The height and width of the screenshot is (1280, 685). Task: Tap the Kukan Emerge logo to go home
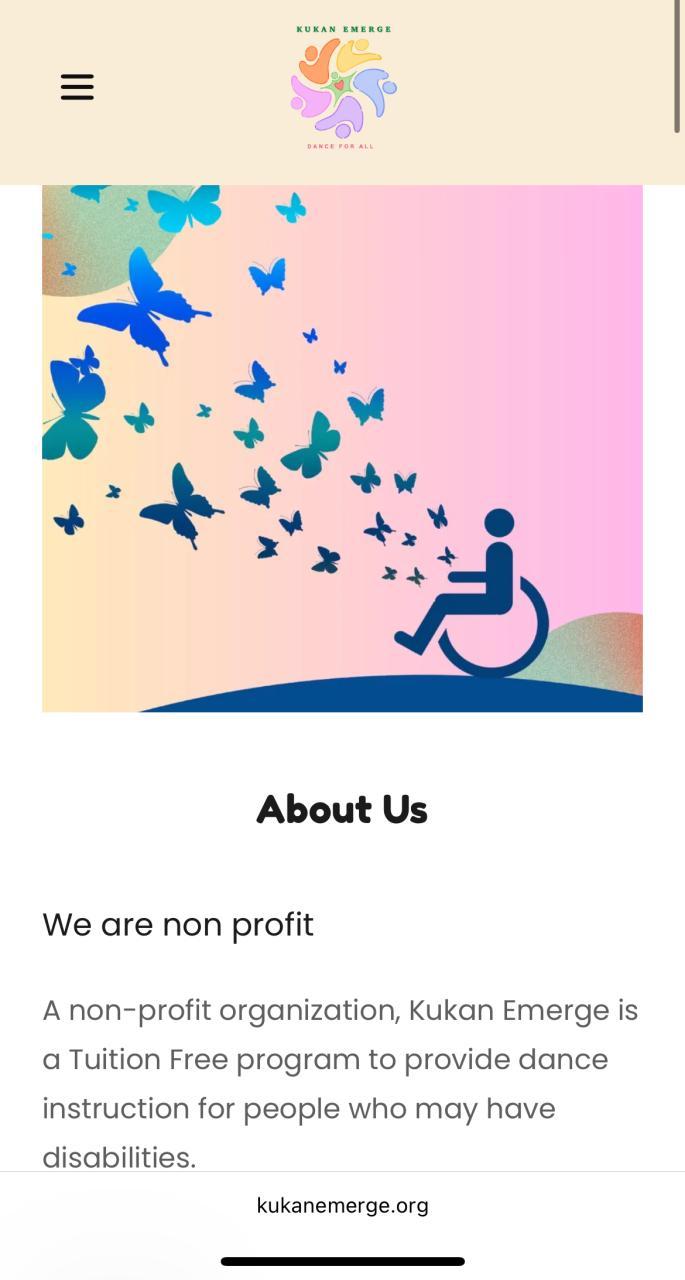tap(343, 88)
